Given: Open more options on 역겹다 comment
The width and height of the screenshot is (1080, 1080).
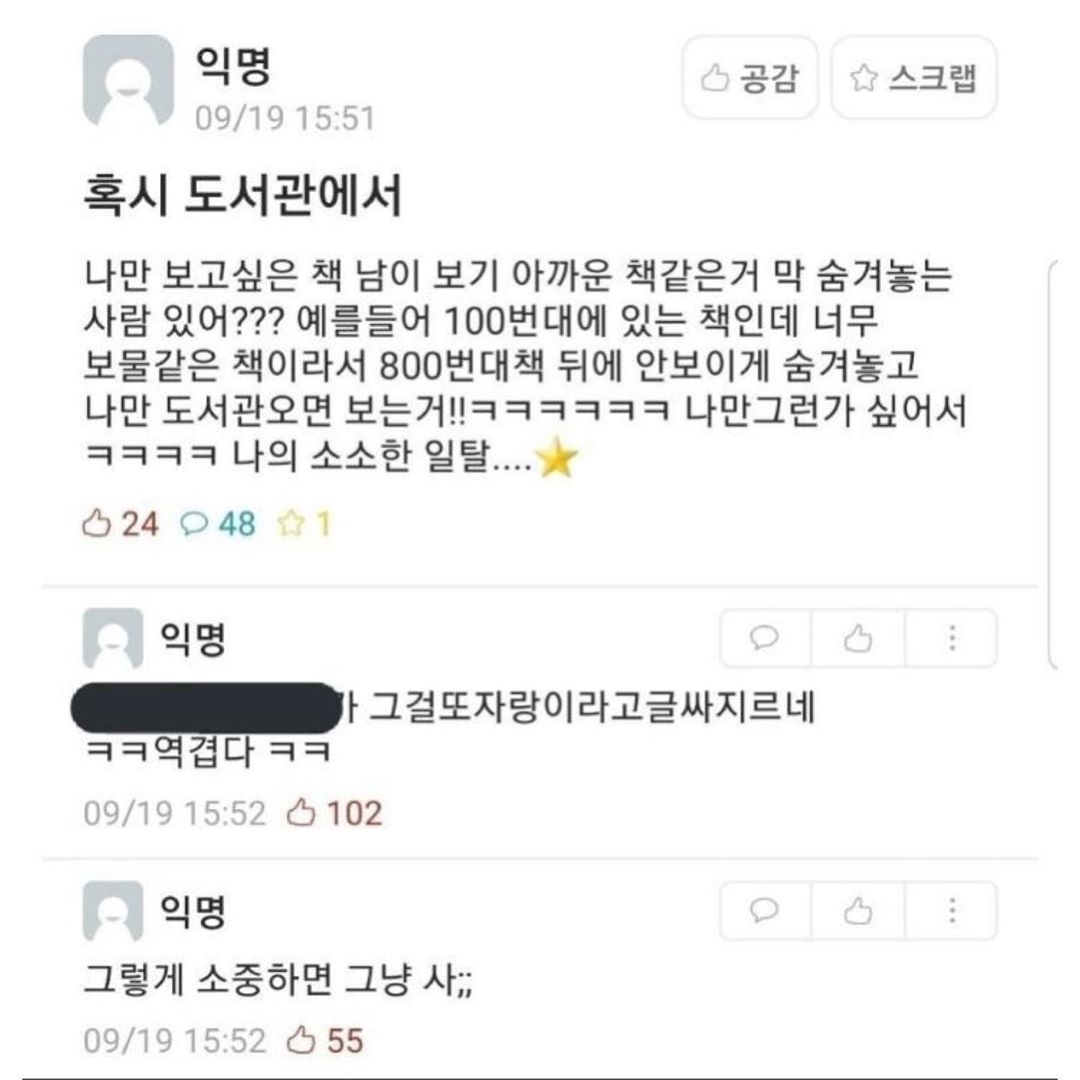Looking at the screenshot, I should pos(951,638).
